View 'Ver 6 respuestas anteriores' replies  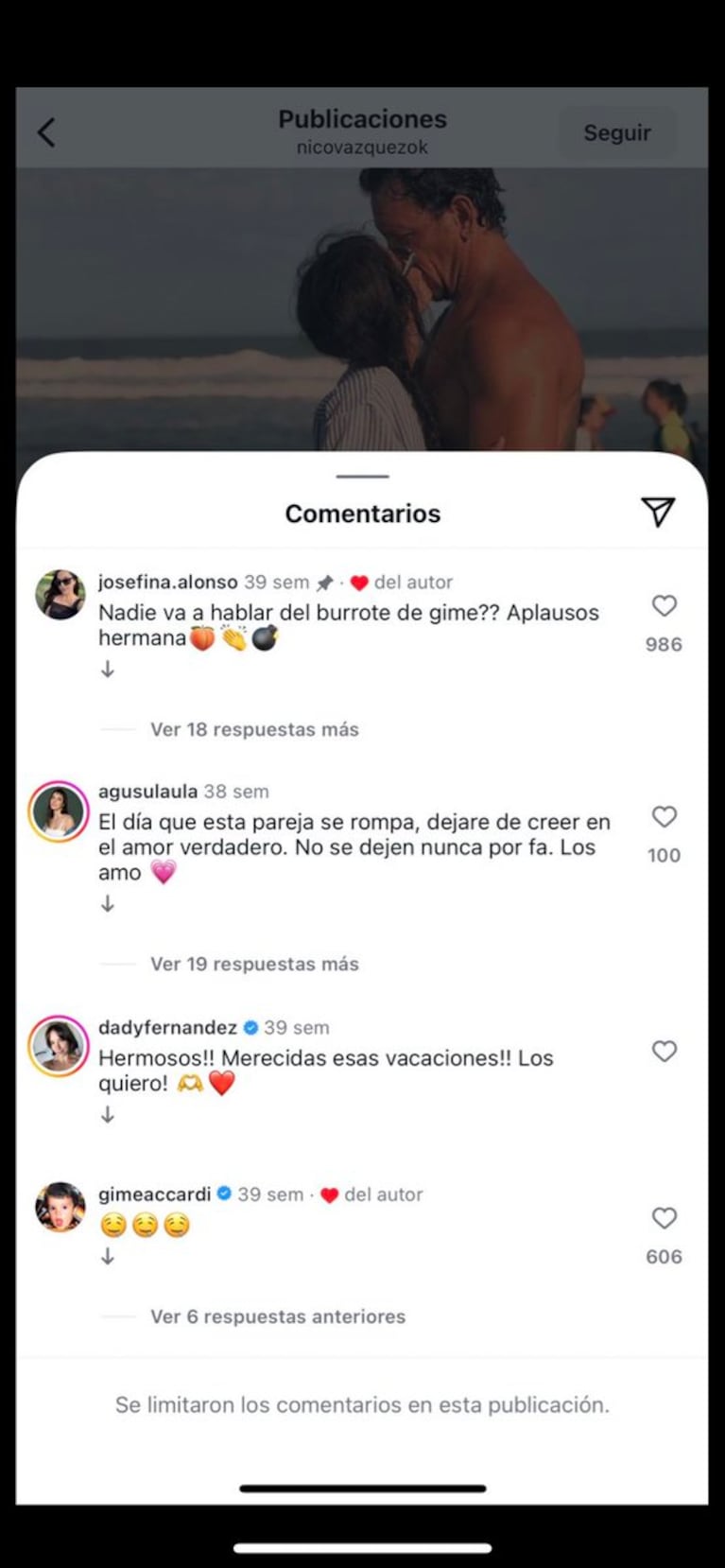[x=277, y=1316]
